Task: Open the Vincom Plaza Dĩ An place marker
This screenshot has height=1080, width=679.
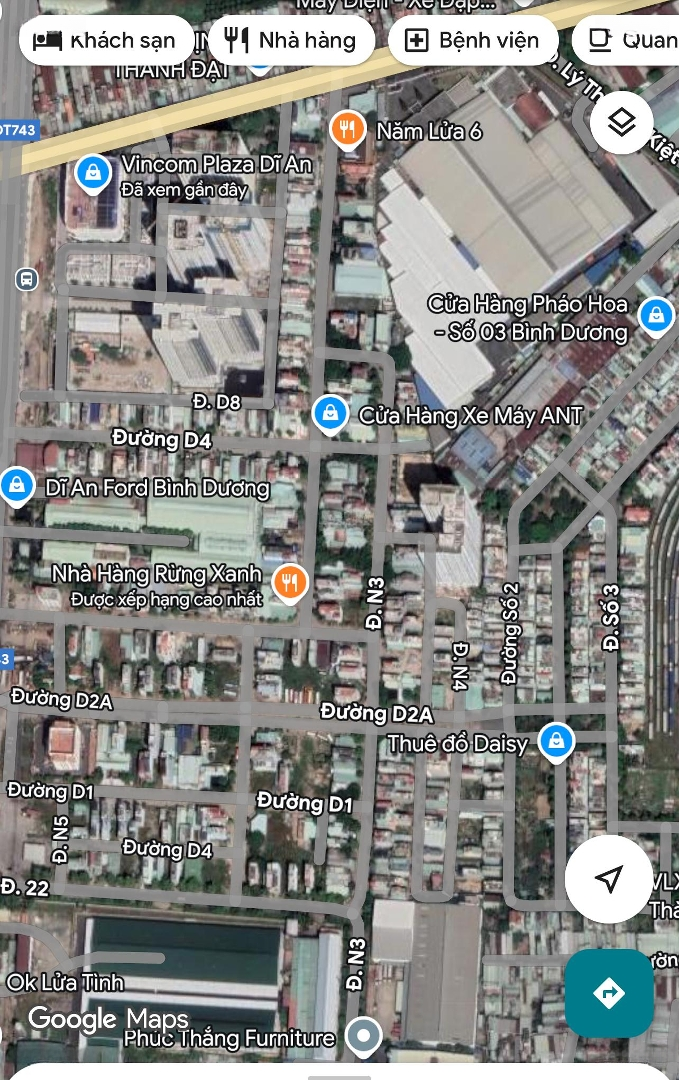Action: [93, 172]
